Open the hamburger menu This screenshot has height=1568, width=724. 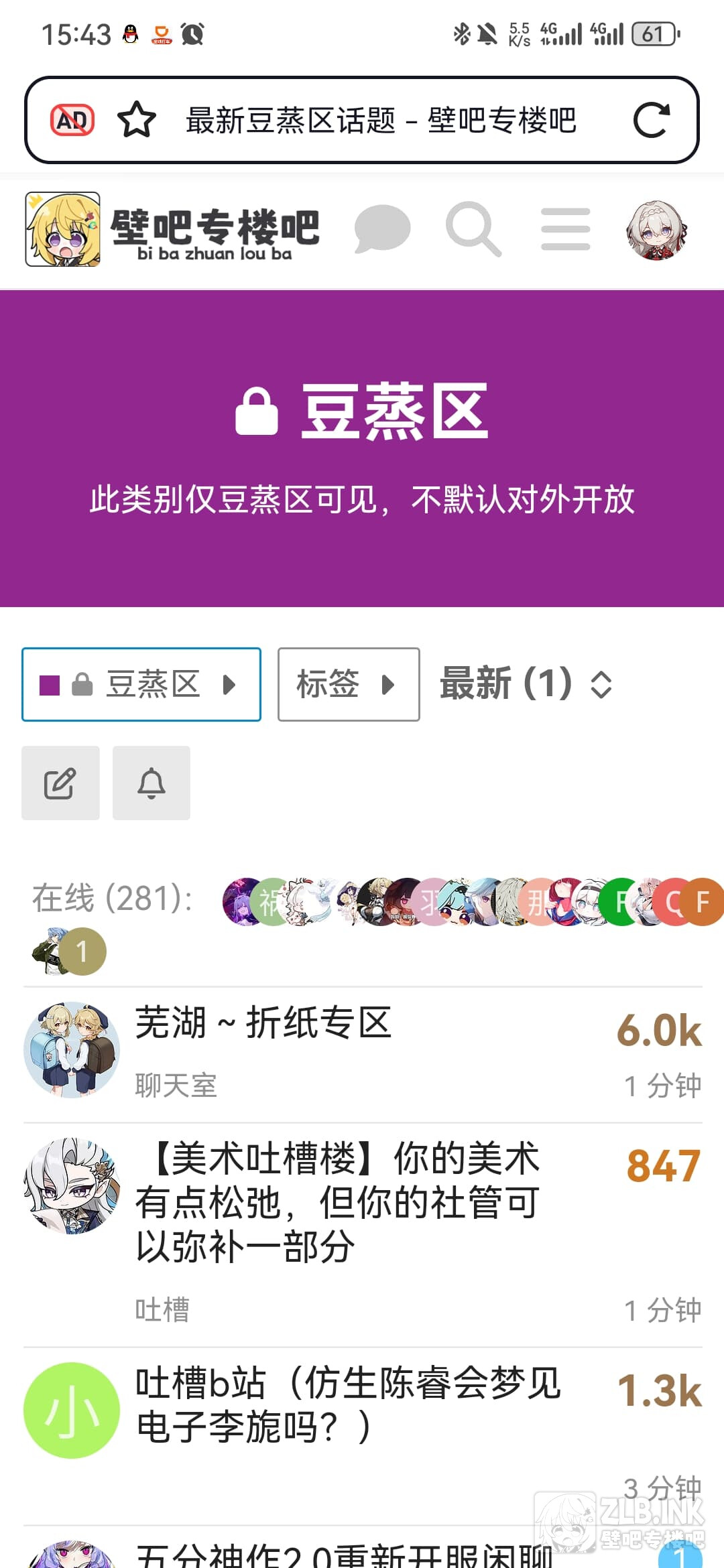coord(565,229)
